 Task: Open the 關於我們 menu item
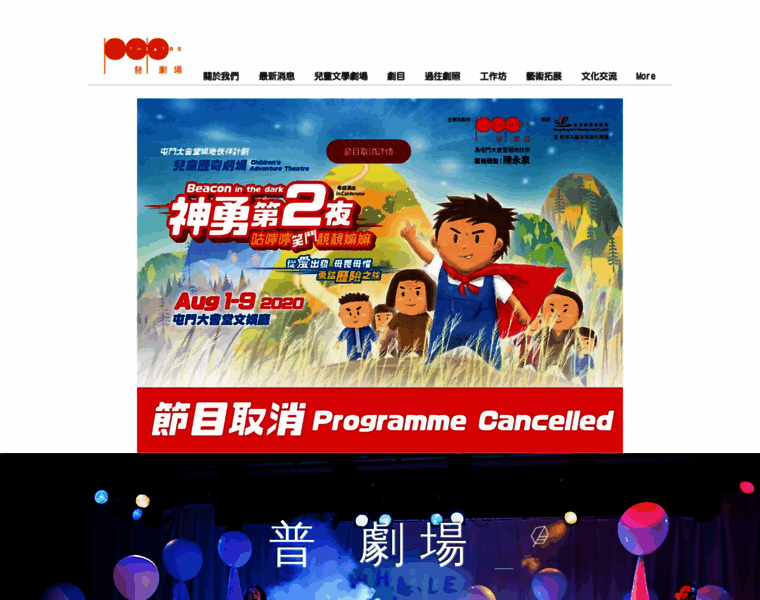tap(221, 76)
